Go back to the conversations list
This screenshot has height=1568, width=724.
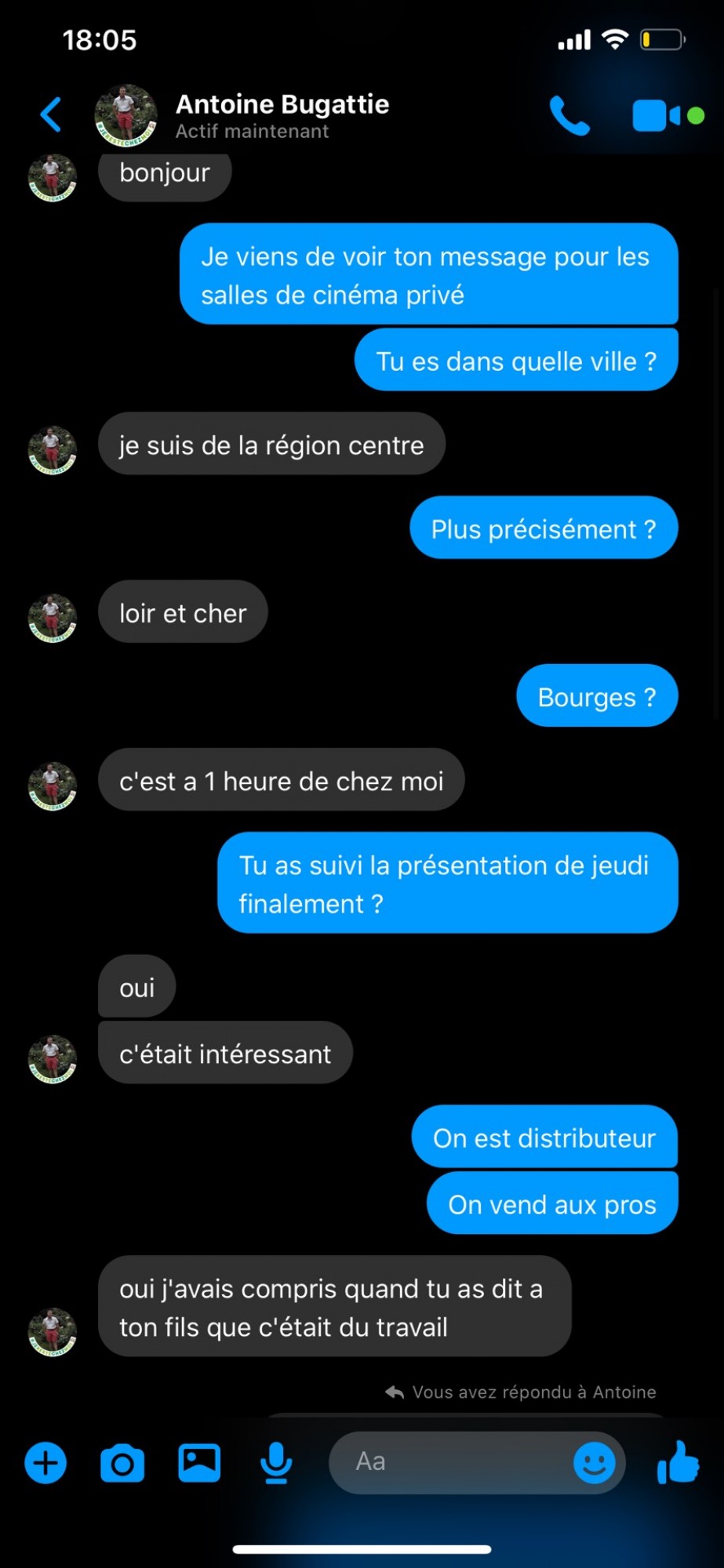[x=51, y=114]
